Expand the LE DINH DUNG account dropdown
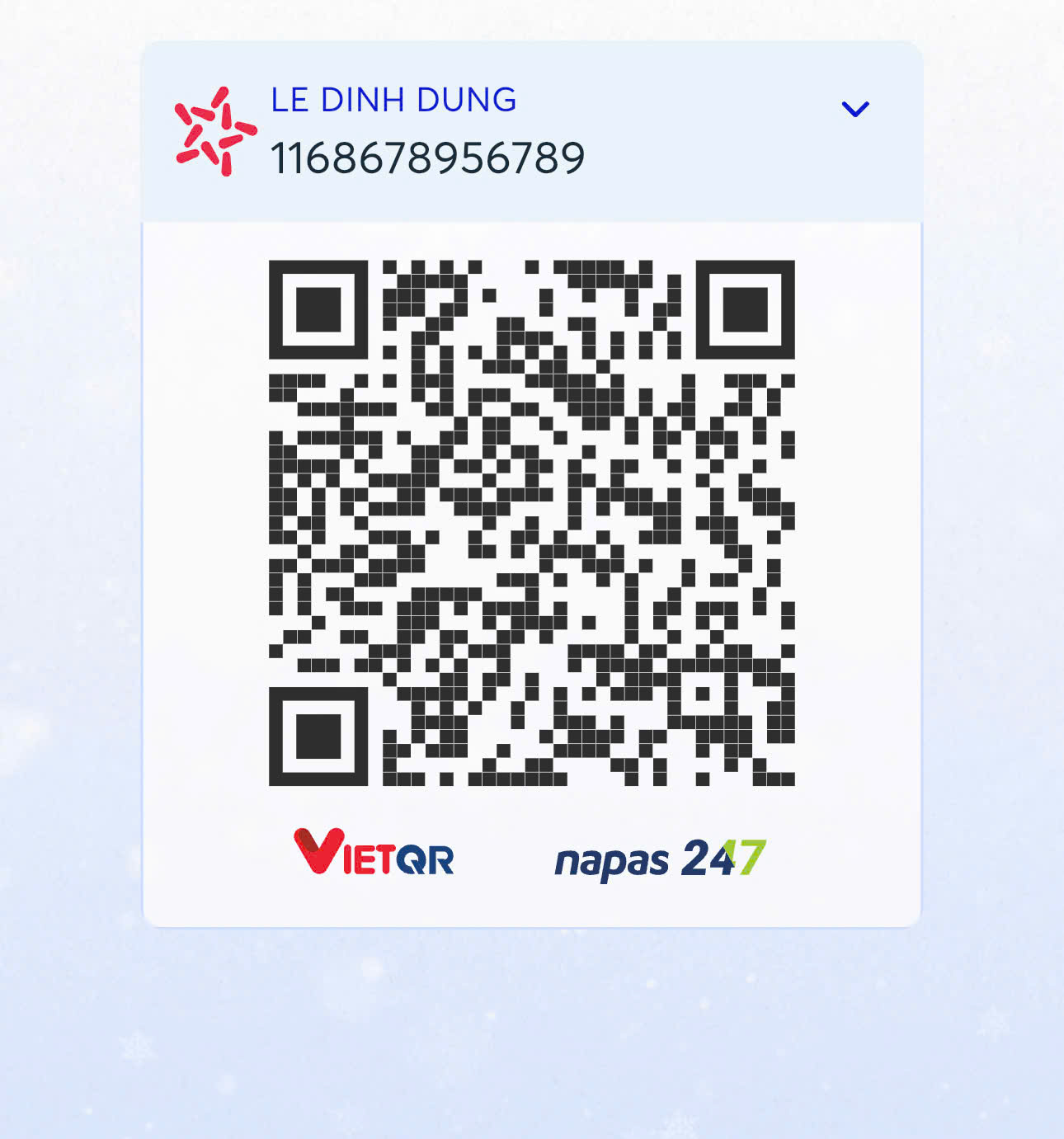 [x=854, y=109]
